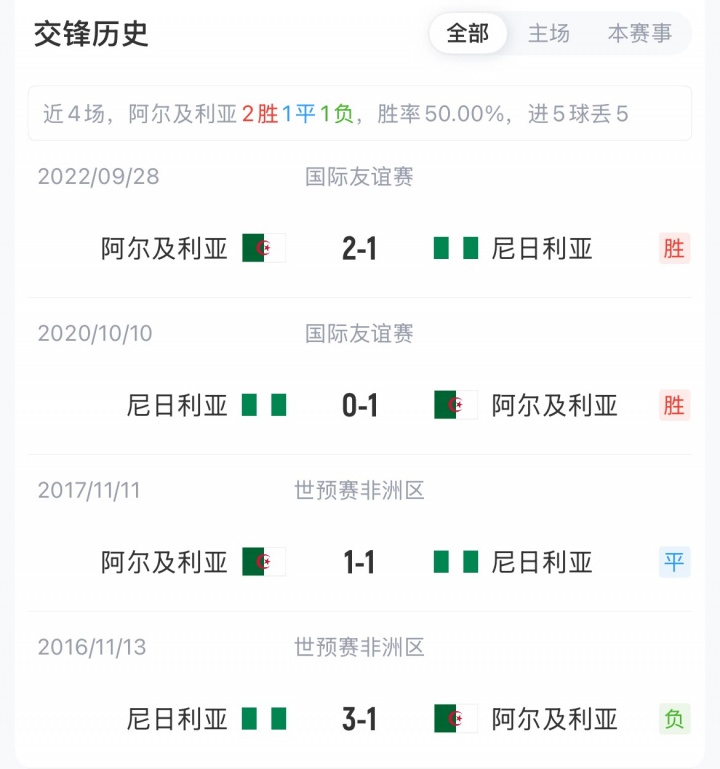The height and width of the screenshot is (769, 720).
Task: Select the 全部 filter tab
Action: coord(468,33)
